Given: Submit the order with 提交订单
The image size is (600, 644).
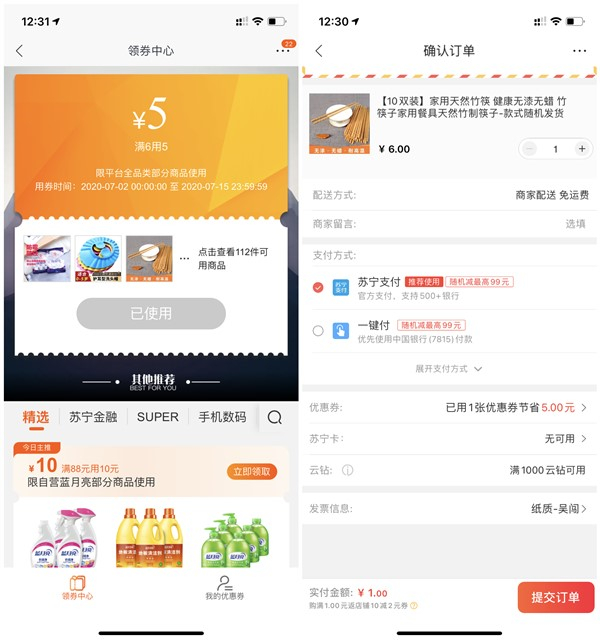Looking at the screenshot, I should [x=555, y=597].
